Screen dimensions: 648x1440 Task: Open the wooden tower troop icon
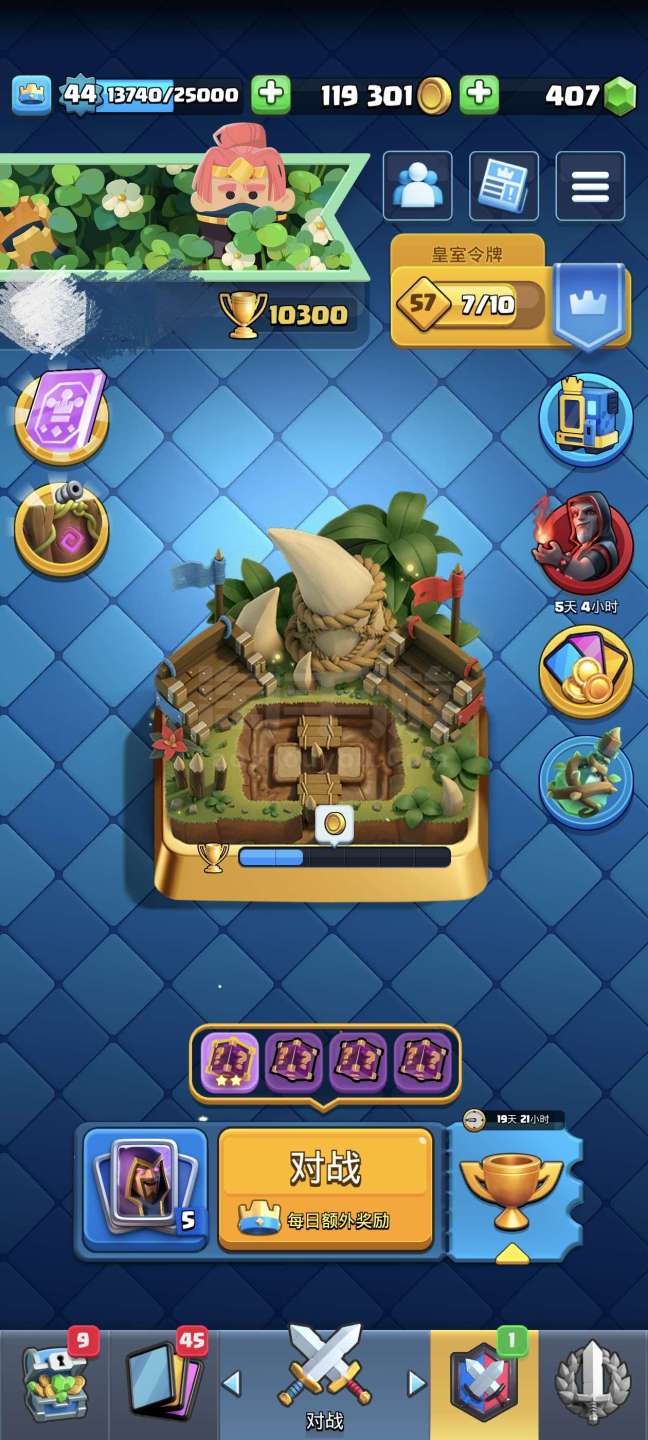61,528
